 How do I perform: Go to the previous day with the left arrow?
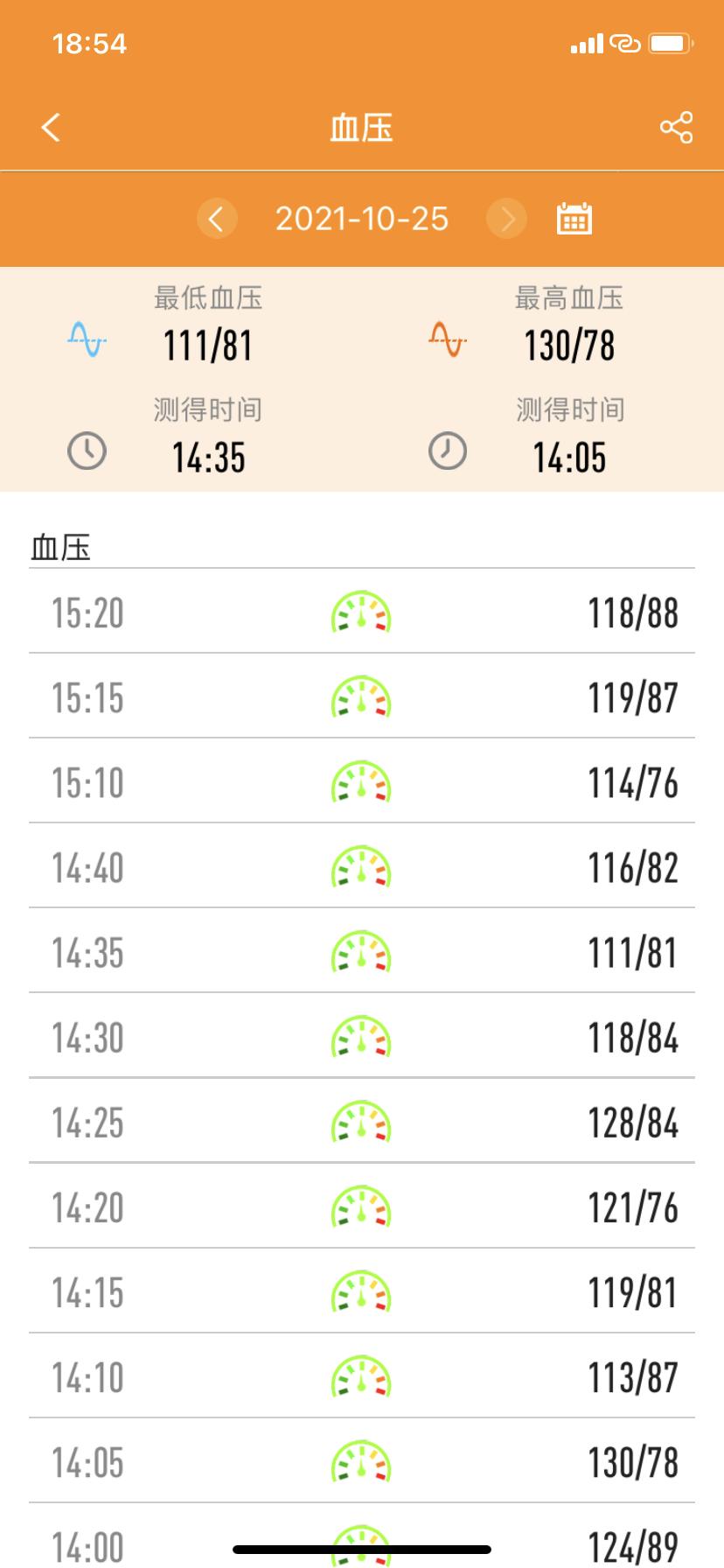tap(217, 219)
